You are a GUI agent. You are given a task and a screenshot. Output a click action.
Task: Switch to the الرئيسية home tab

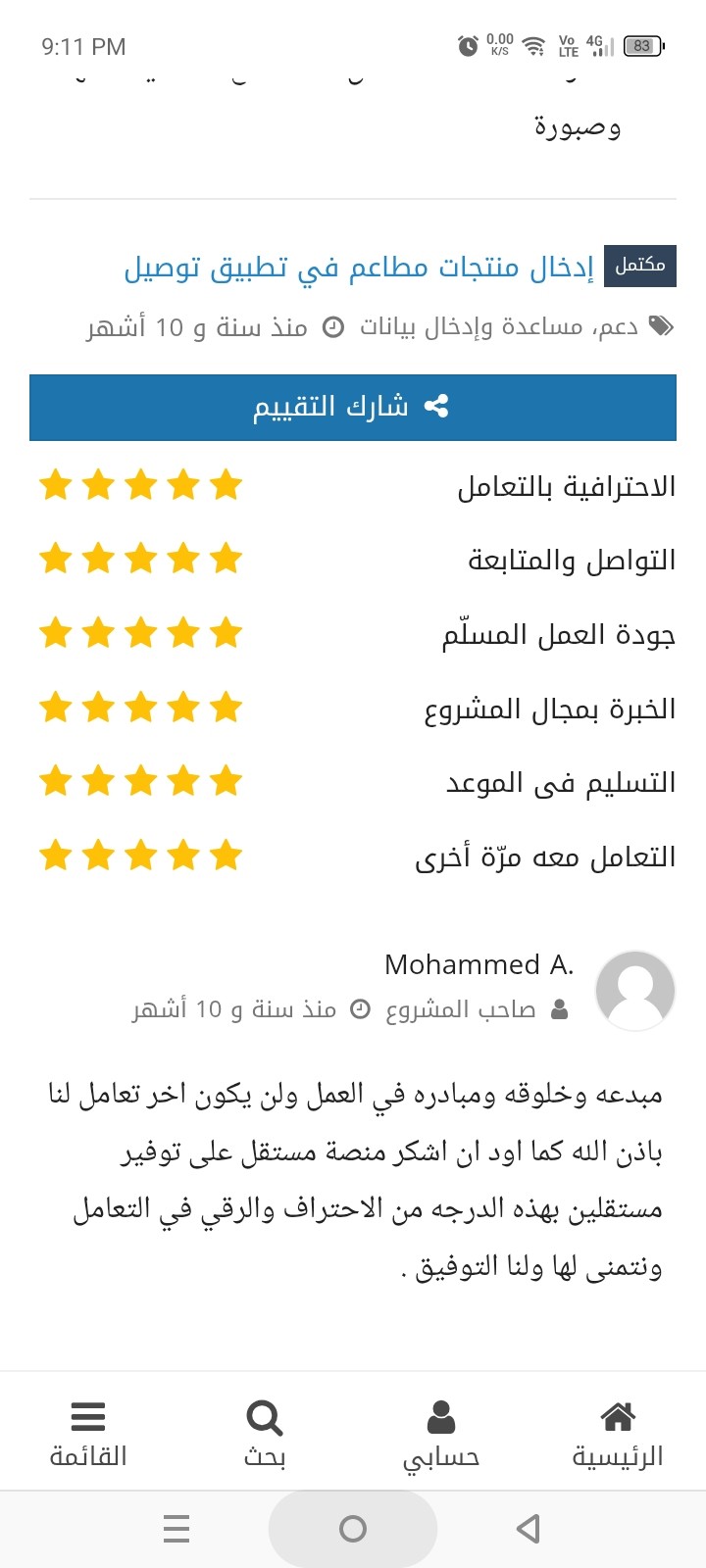pyautogui.click(x=618, y=1433)
